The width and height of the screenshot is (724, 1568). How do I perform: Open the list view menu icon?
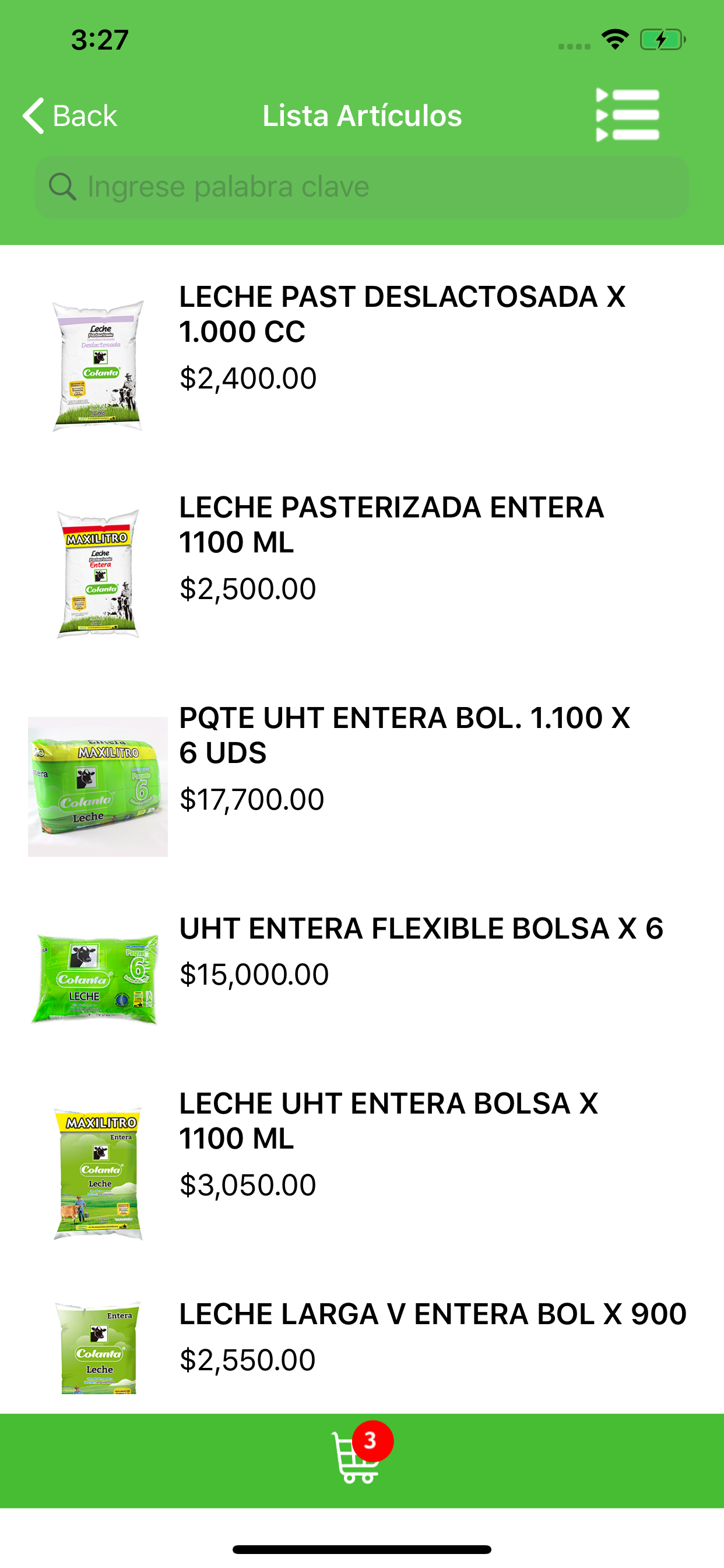point(627,115)
